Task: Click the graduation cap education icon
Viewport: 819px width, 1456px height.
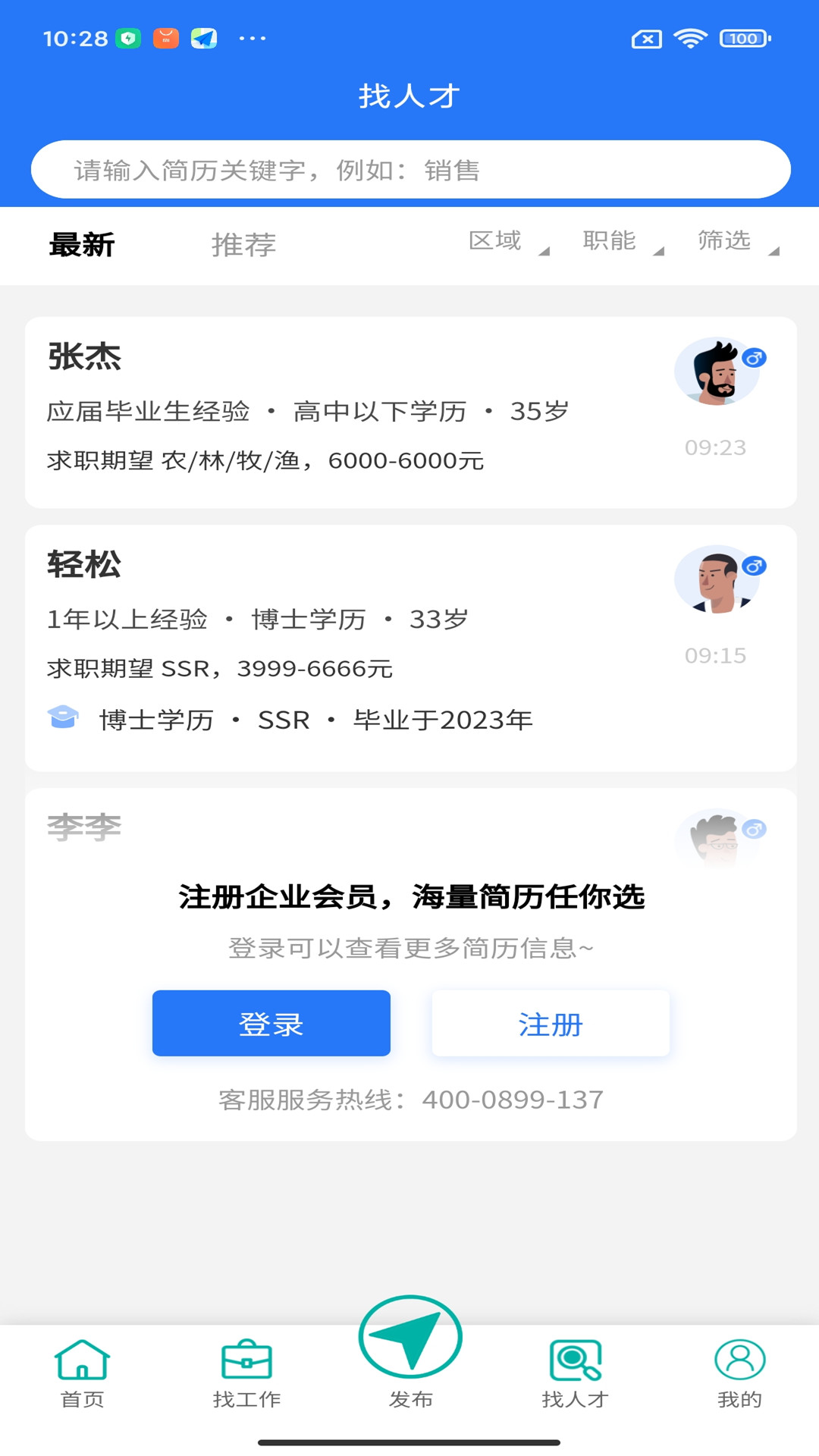Action: click(x=64, y=717)
